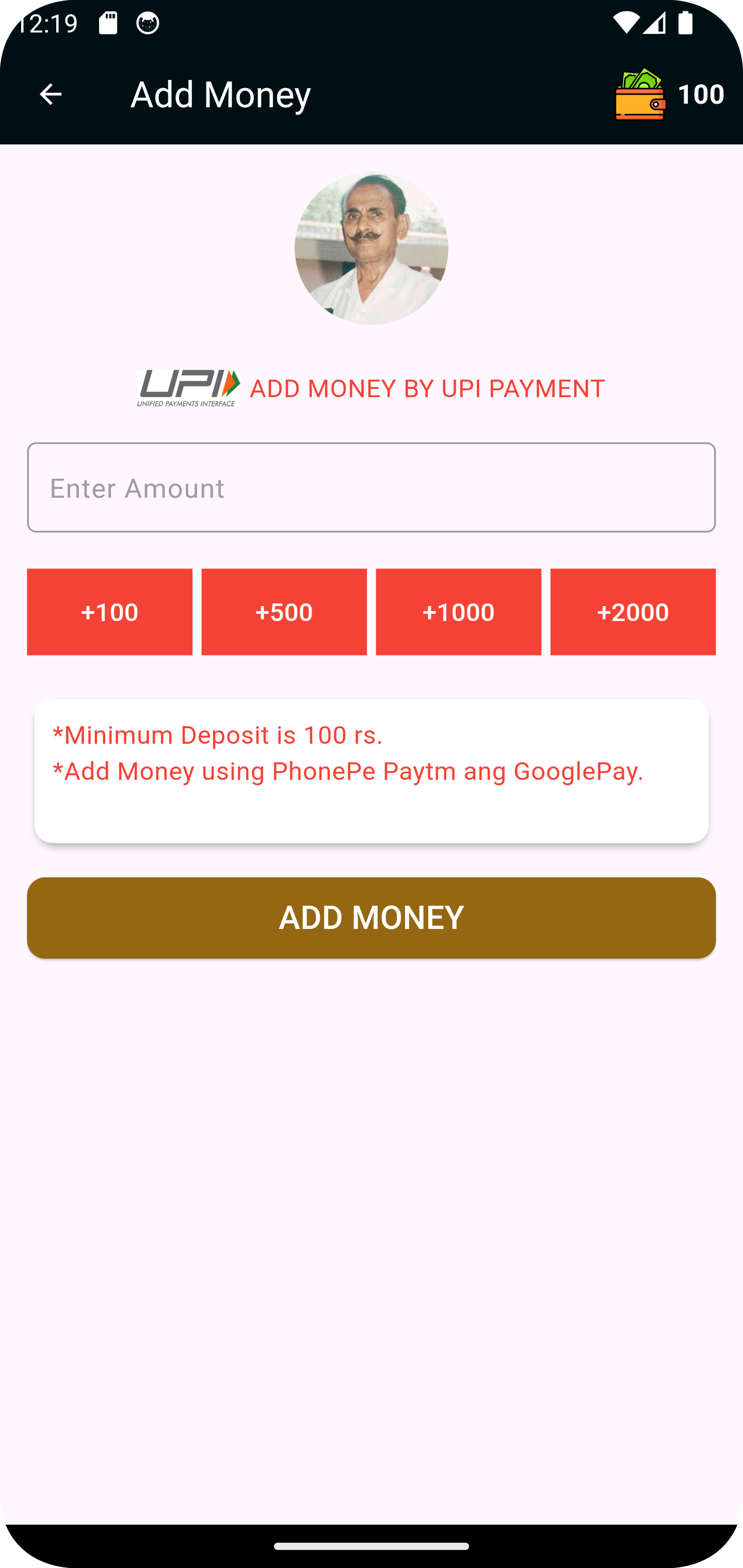Select the +500 quick amount button

(x=284, y=612)
